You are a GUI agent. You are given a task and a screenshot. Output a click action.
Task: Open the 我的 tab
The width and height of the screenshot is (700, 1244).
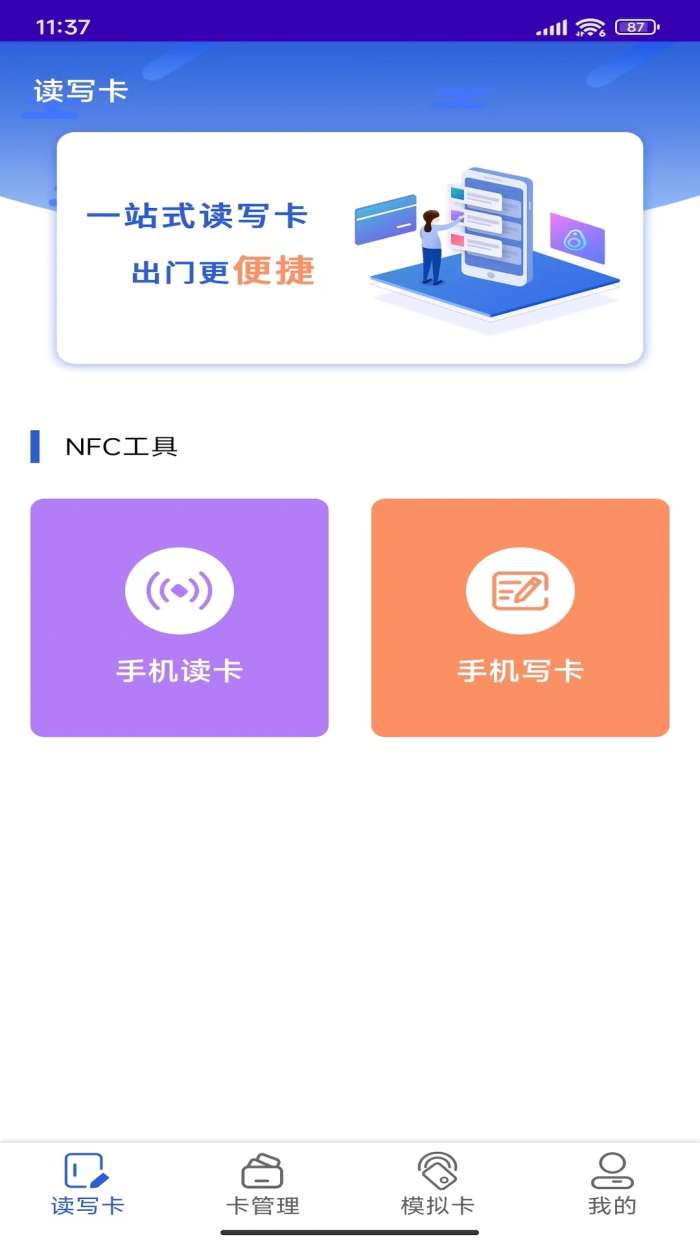(612, 1184)
